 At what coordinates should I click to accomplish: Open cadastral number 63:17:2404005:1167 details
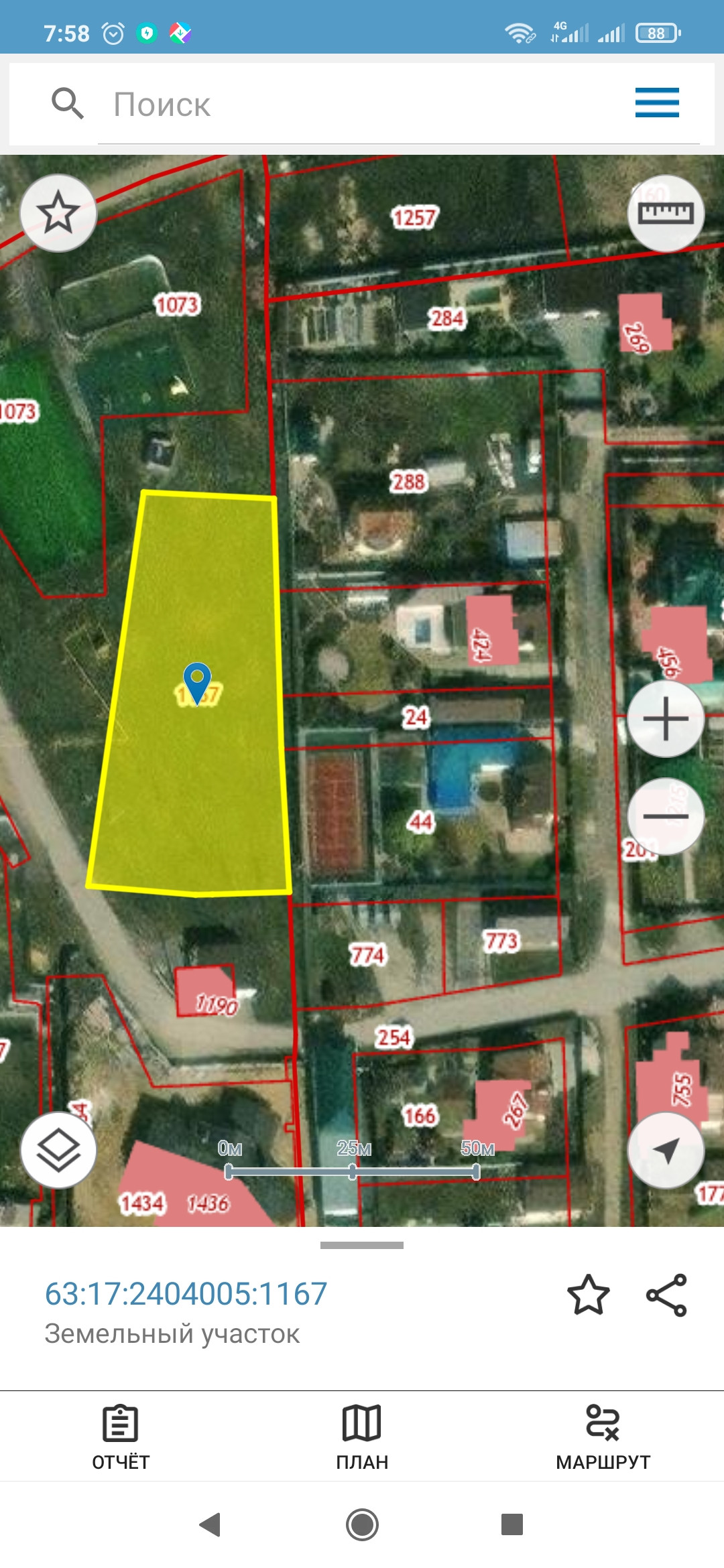(x=186, y=1293)
